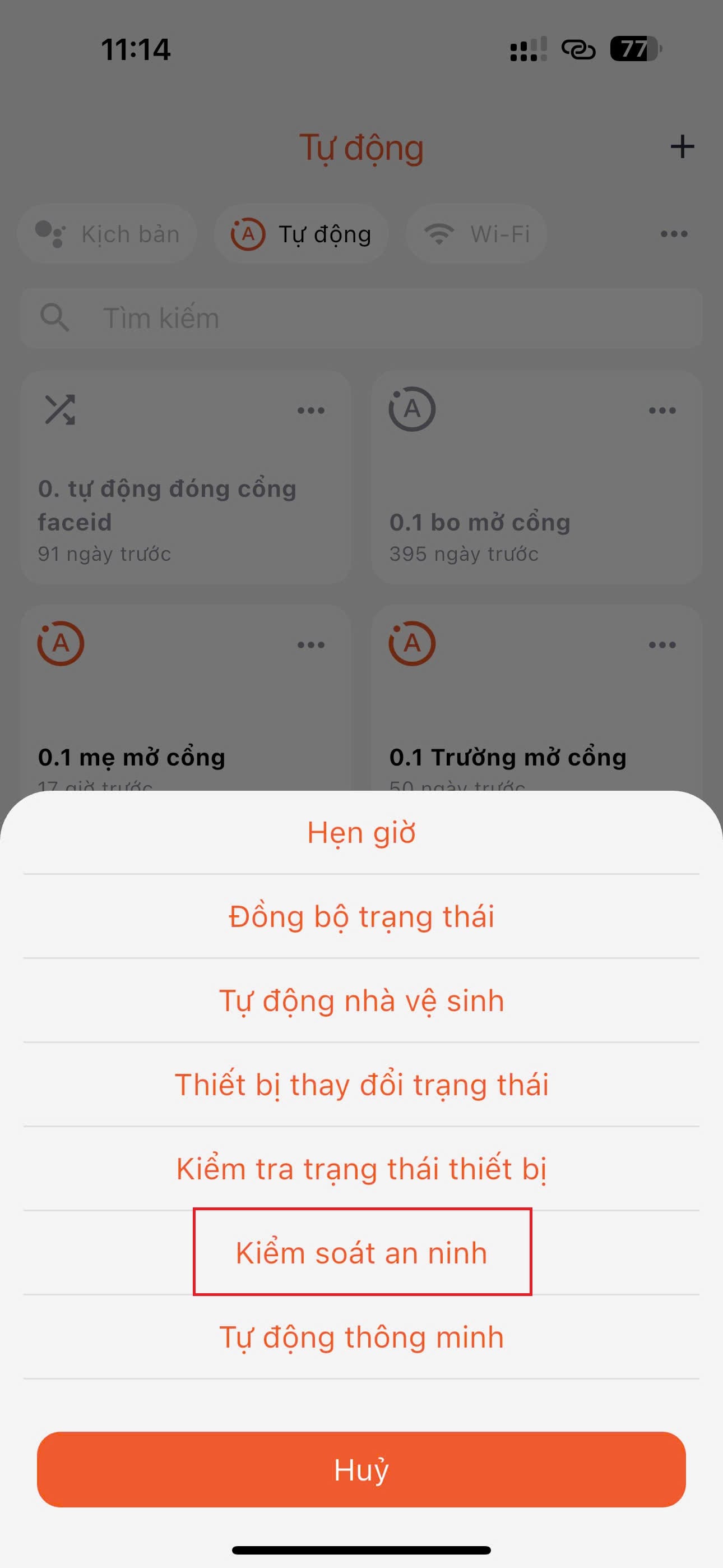Image resolution: width=723 pixels, height=1568 pixels.
Task: Choose Đồng bộ trạng thái
Action: (361, 916)
